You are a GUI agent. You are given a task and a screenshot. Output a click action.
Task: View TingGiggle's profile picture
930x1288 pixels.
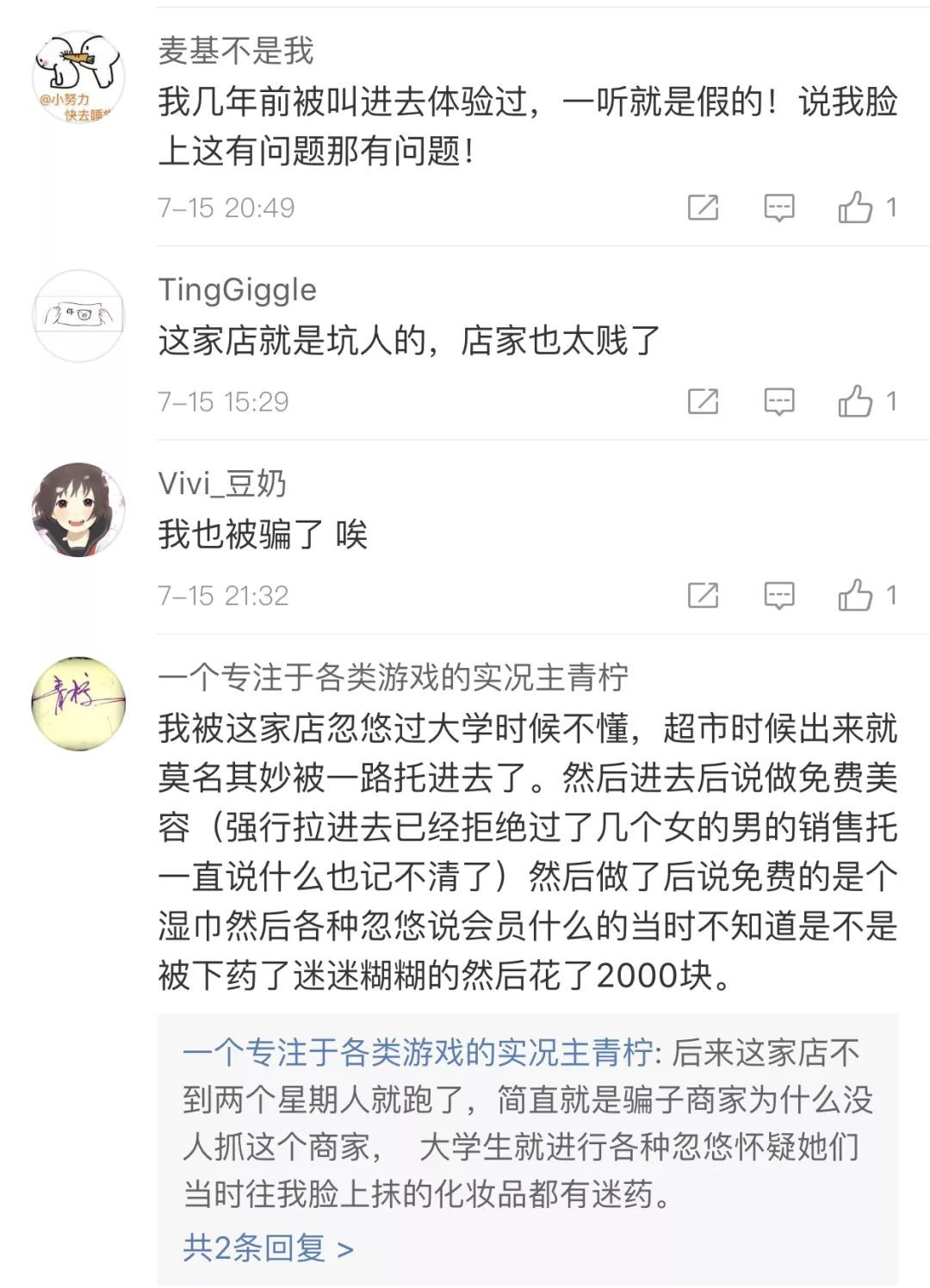[78, 315]
